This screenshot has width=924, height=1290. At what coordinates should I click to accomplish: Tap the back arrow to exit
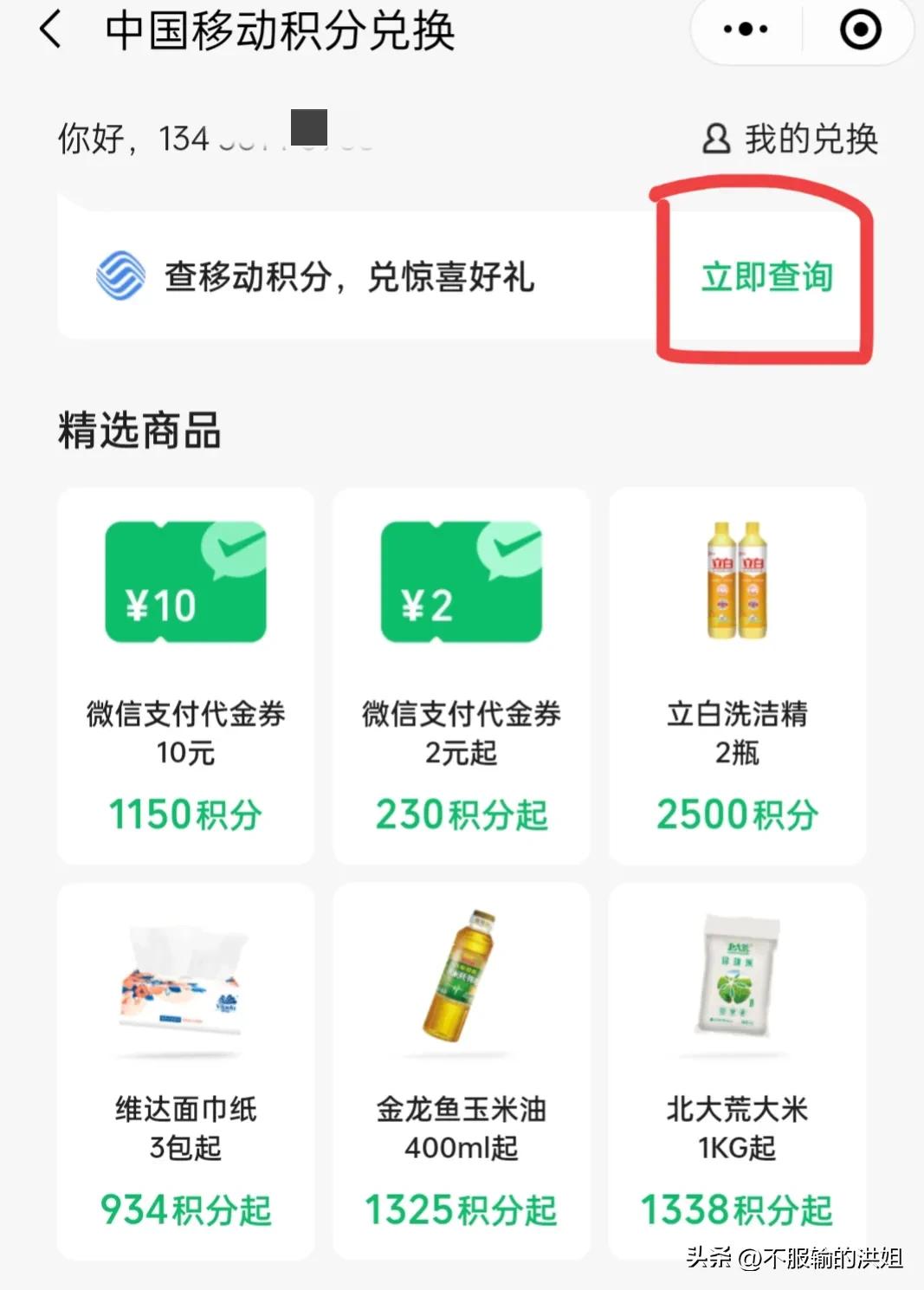pyautogui.click(x=49, y=29)
